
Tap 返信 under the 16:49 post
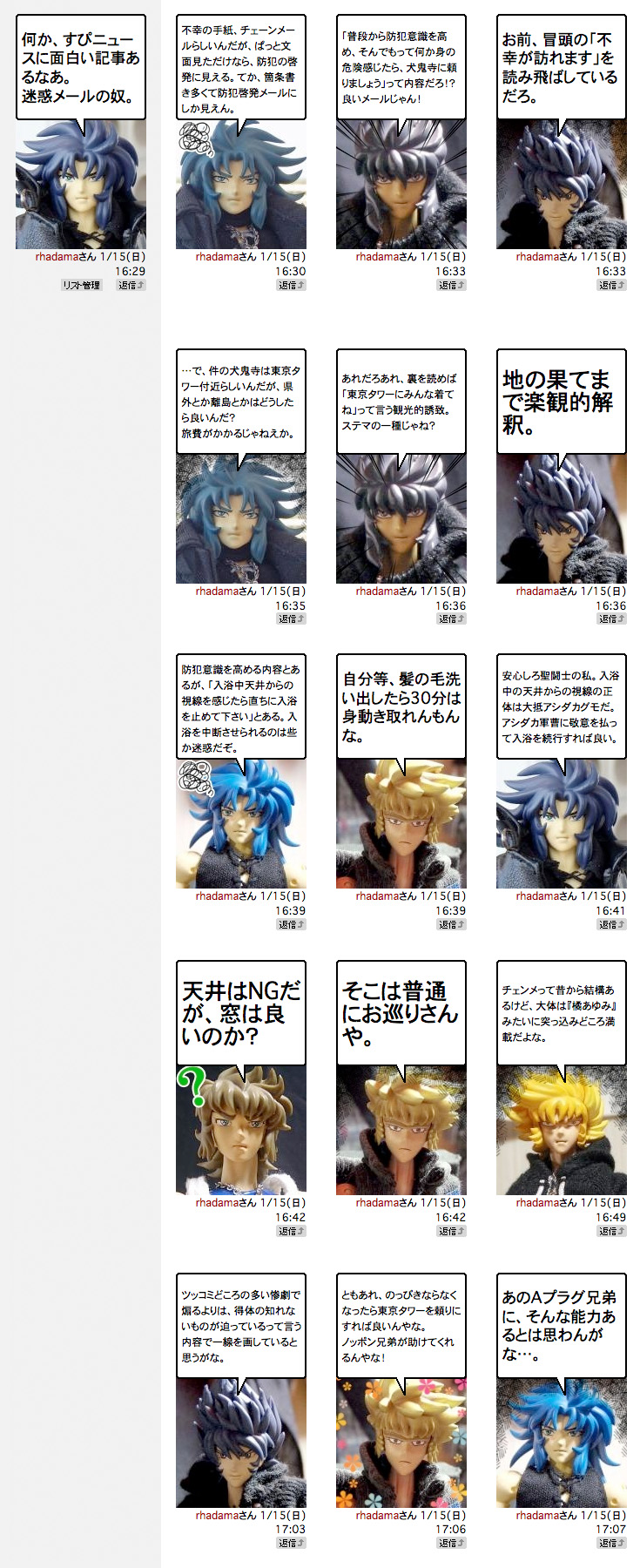(x=612, y=1231)
